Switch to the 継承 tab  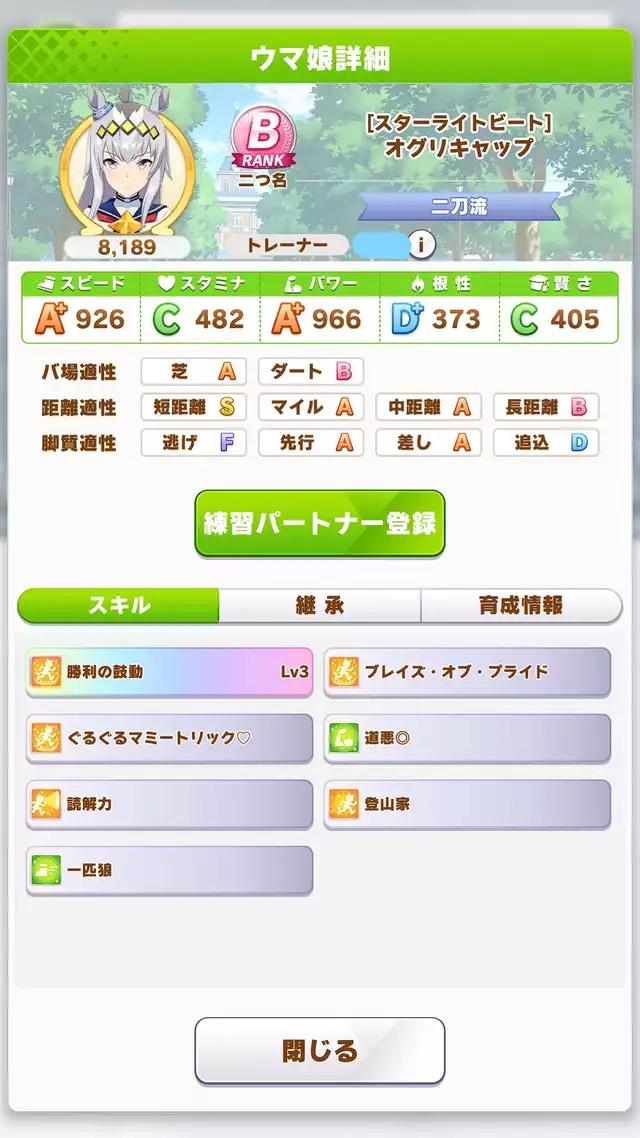[x=319, y=605]
